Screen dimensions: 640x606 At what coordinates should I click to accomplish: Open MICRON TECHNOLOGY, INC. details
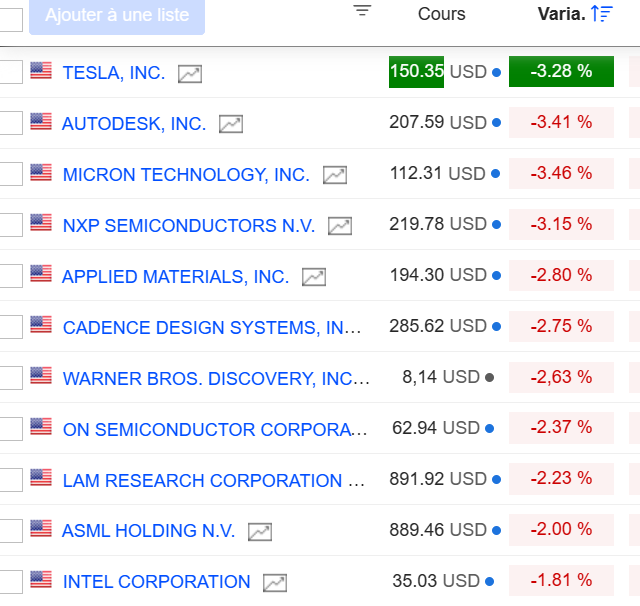186,175
